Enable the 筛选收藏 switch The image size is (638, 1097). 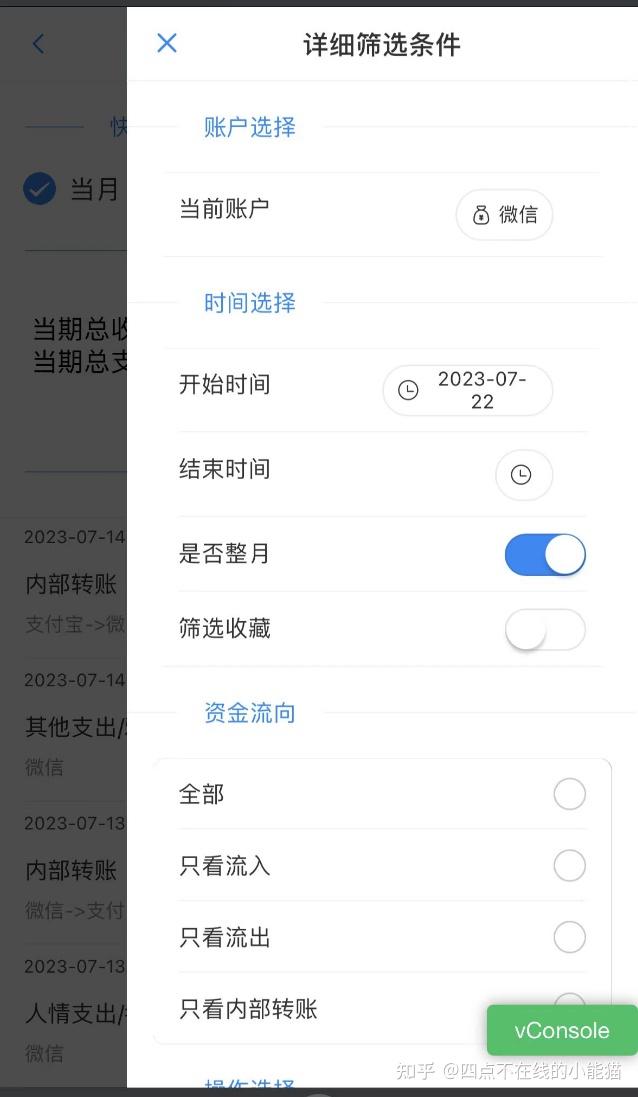(545, 630)
